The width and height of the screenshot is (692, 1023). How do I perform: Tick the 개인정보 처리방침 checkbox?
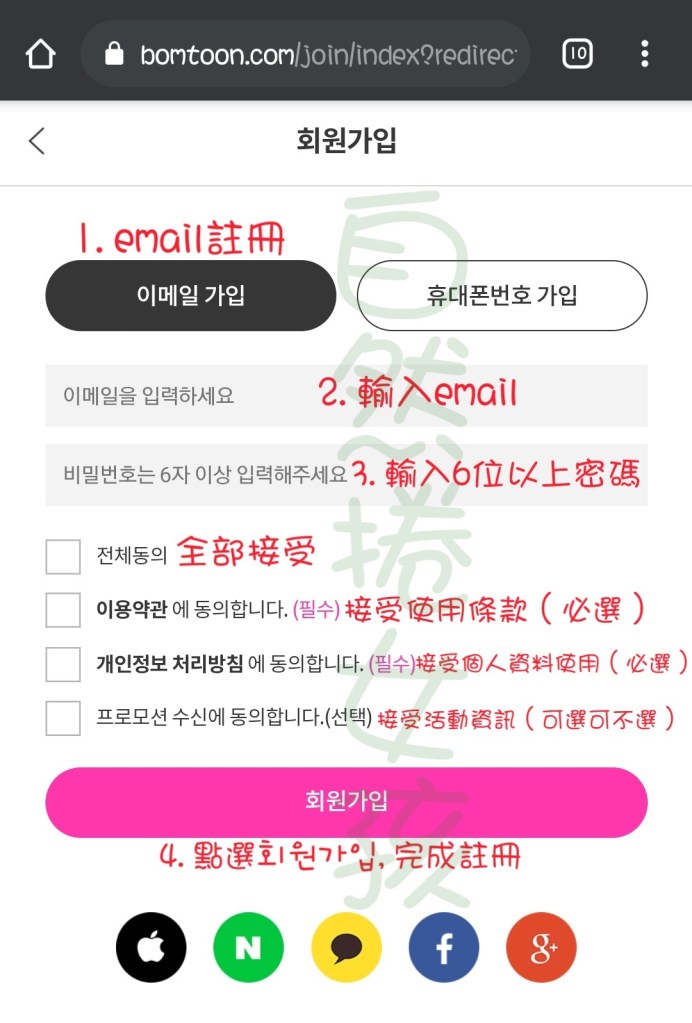tap(63, 663)
